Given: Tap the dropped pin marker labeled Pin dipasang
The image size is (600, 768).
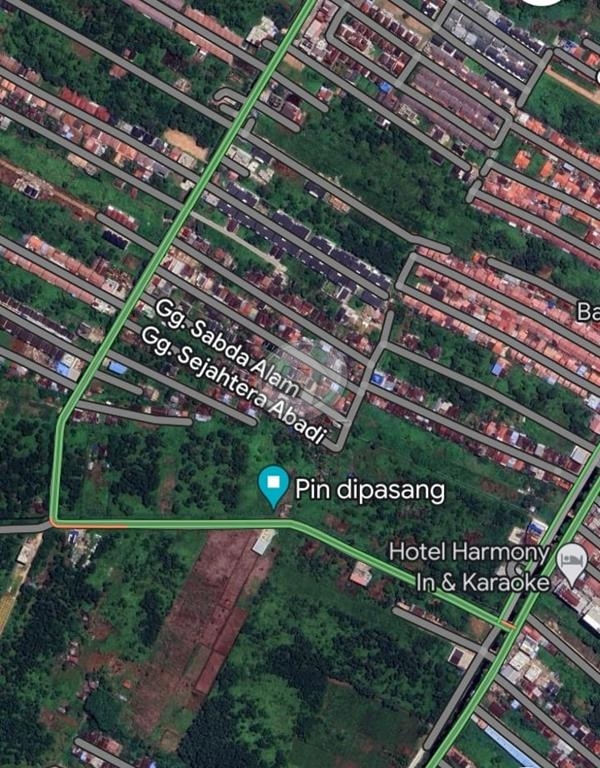Looking at the screenshot, I should click(273, 485).
